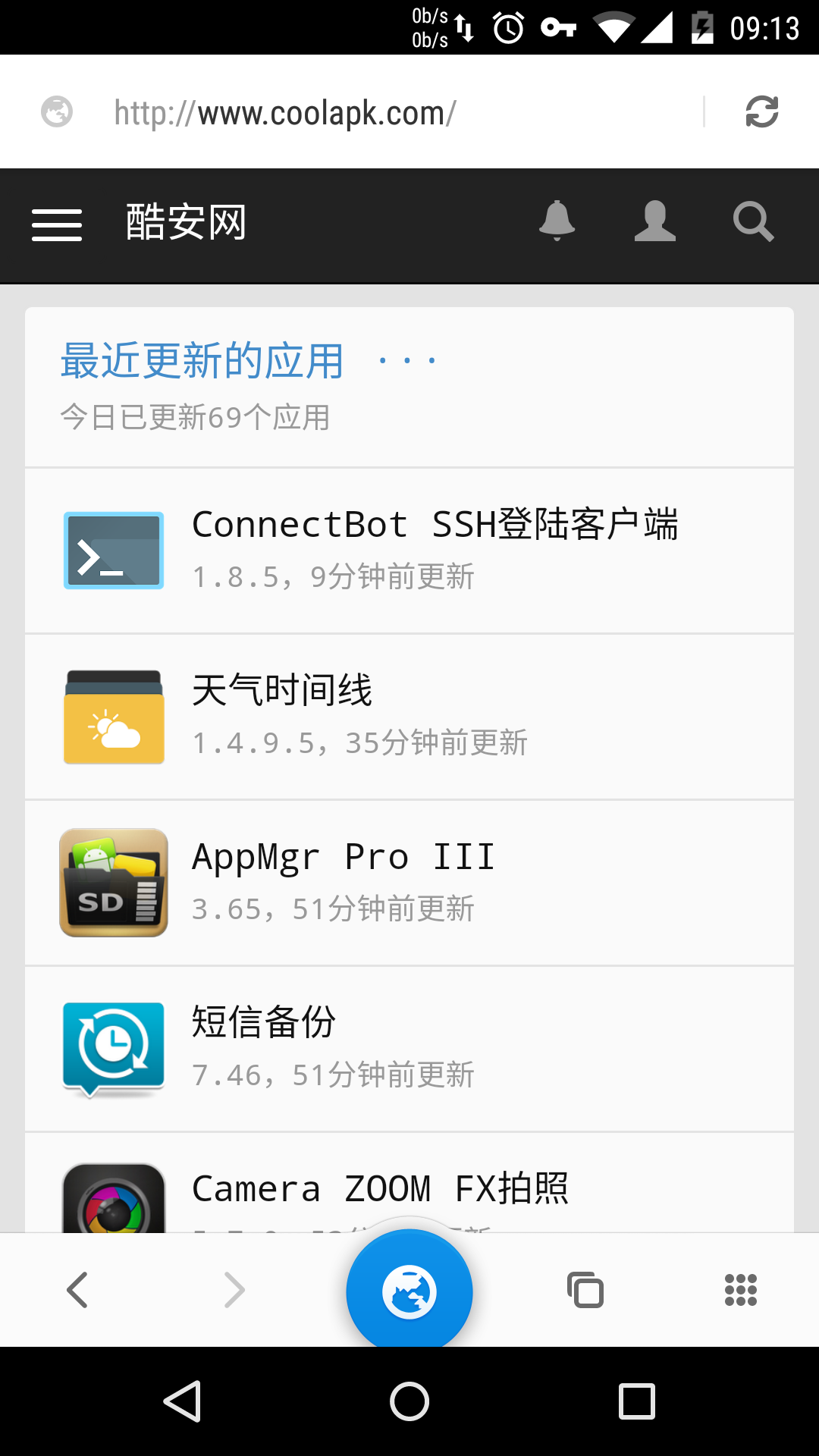
Task: Open the user account icon
Action: tap(654, 221)
